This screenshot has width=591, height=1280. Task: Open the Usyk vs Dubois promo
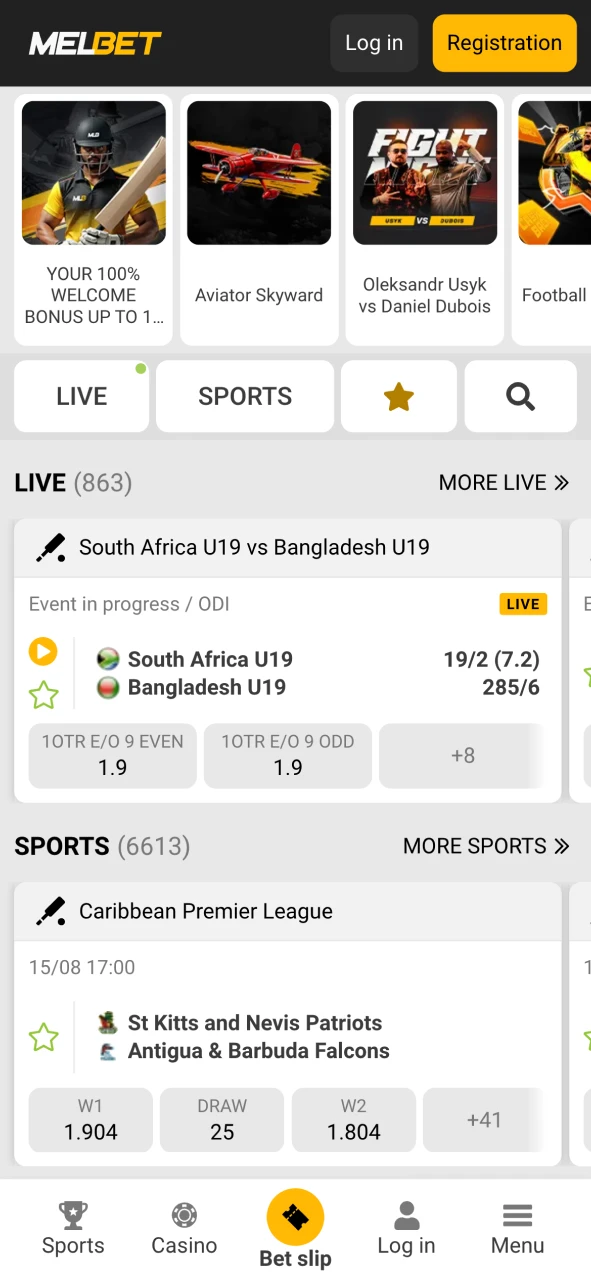click(425, 219)
